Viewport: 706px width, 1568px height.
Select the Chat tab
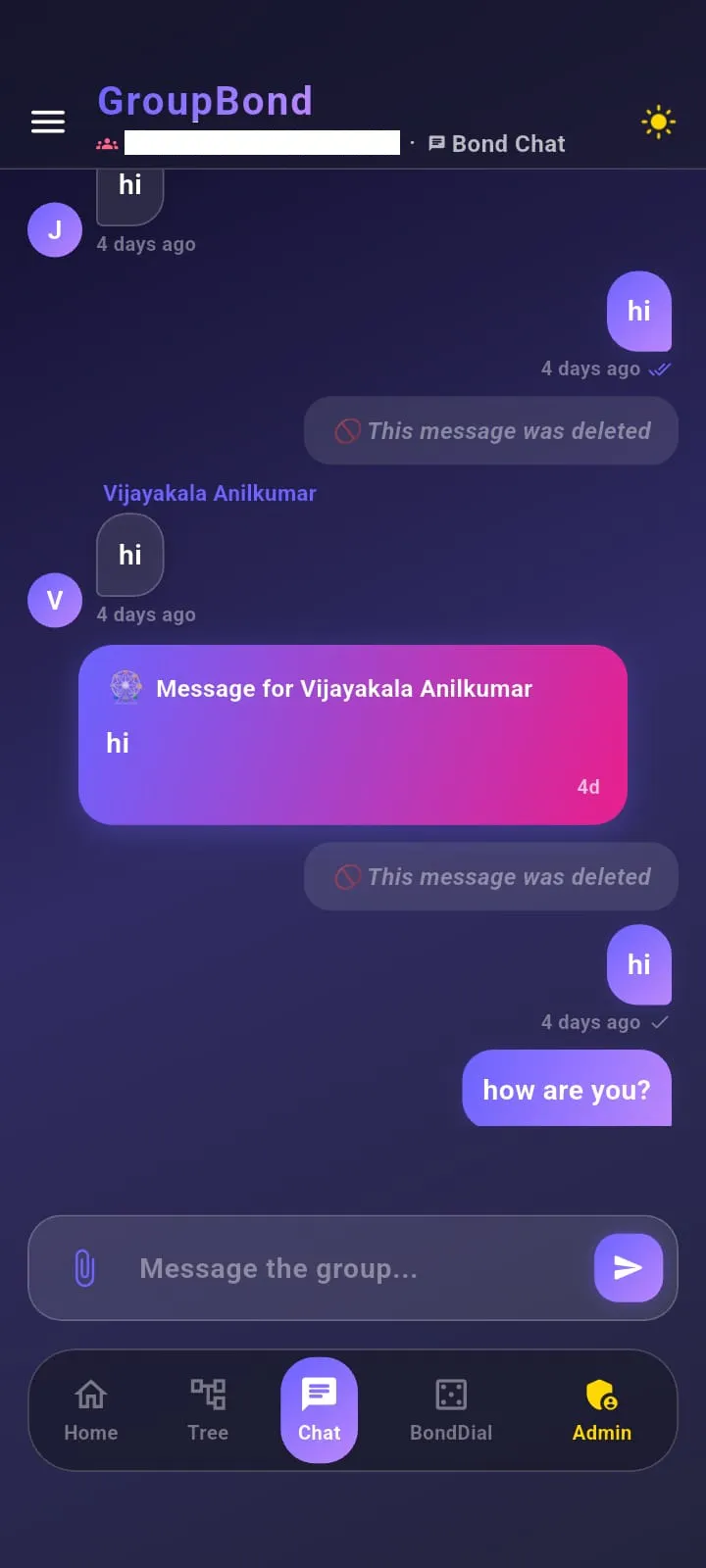(x=320, y=1410)
